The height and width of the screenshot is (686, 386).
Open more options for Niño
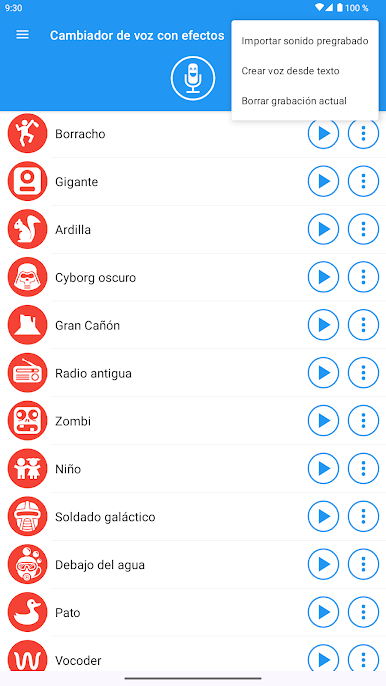coord(363,469)
